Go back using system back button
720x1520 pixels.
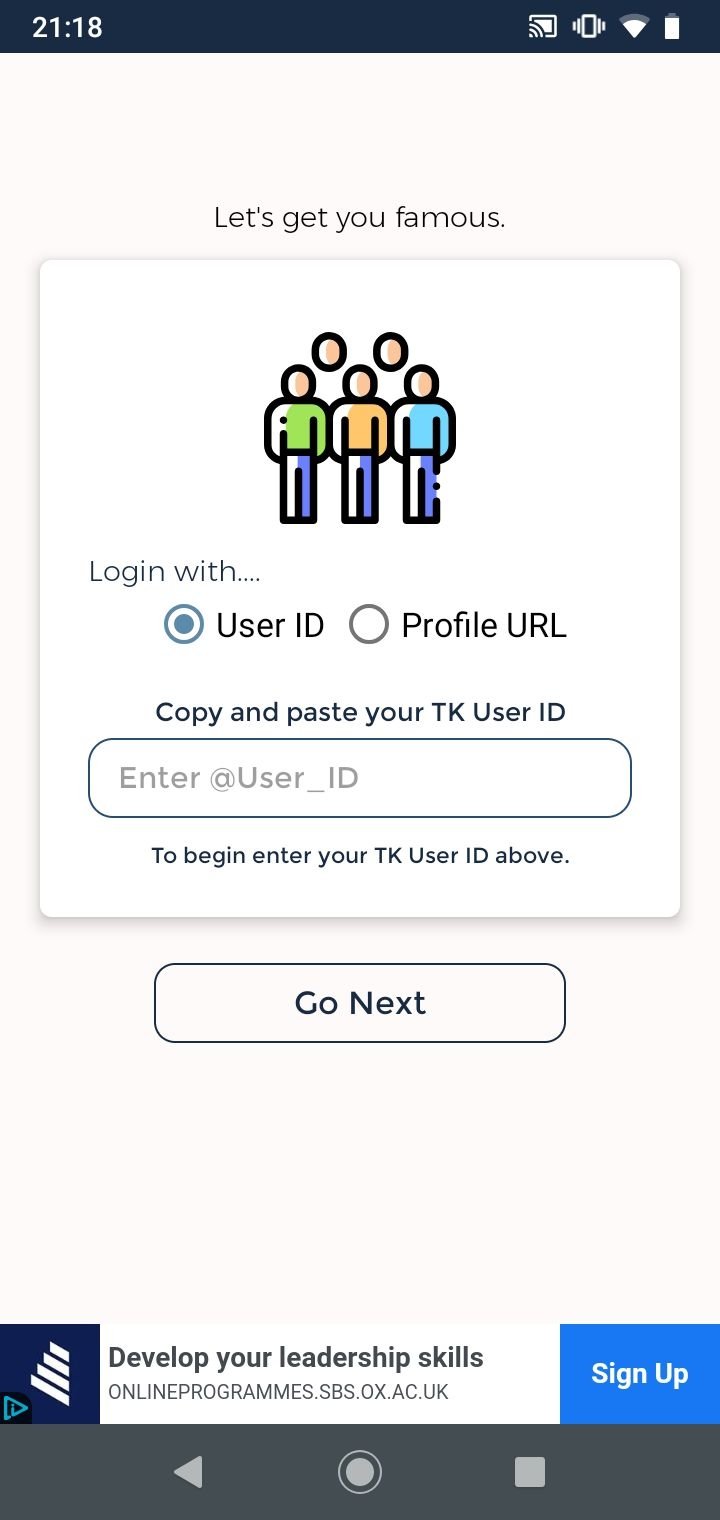click(188, 1471)
